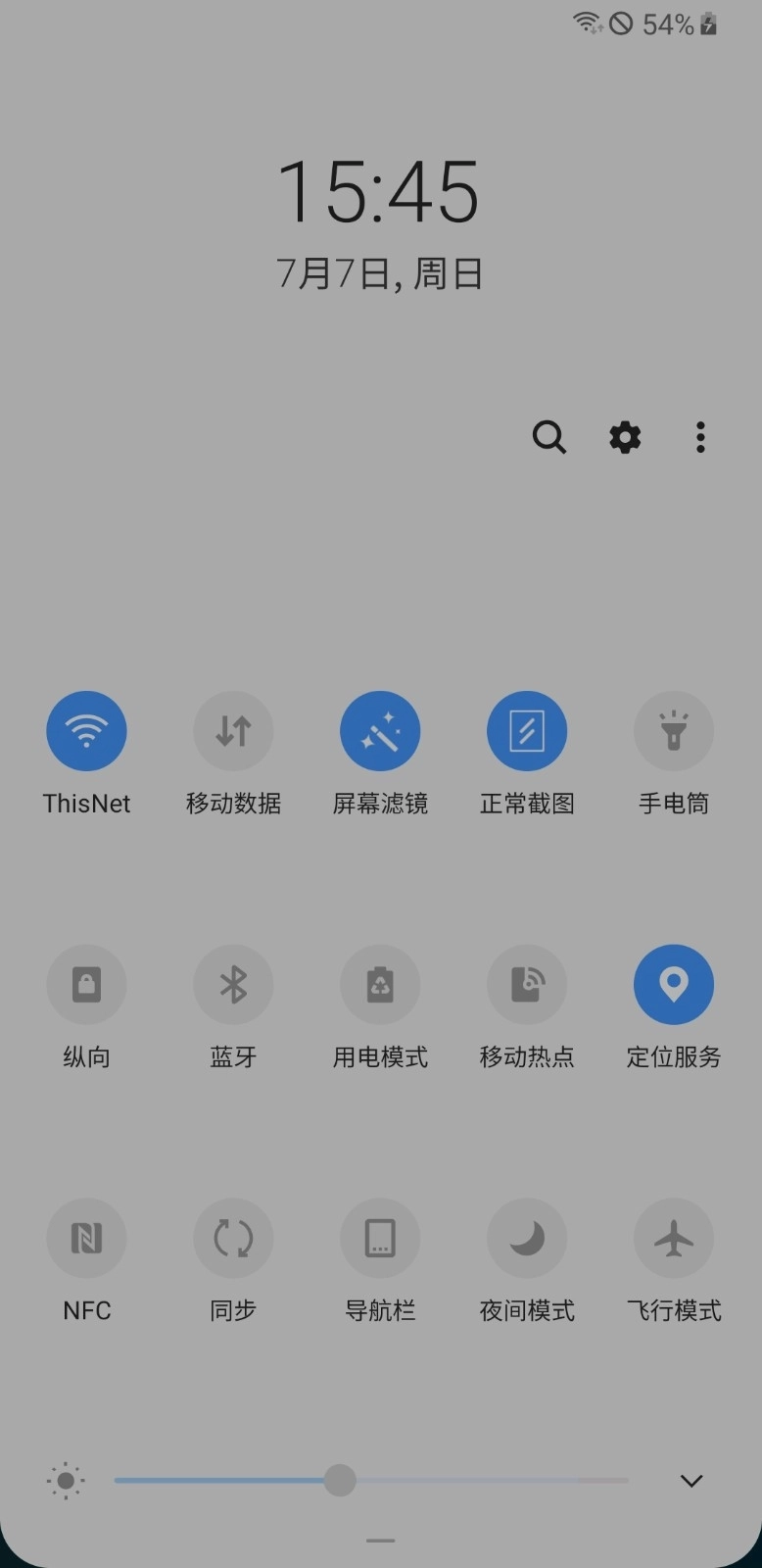The image size is (762, 1568).
Task: Tap the Sync quick settings icon
Action: [233, 1238]
